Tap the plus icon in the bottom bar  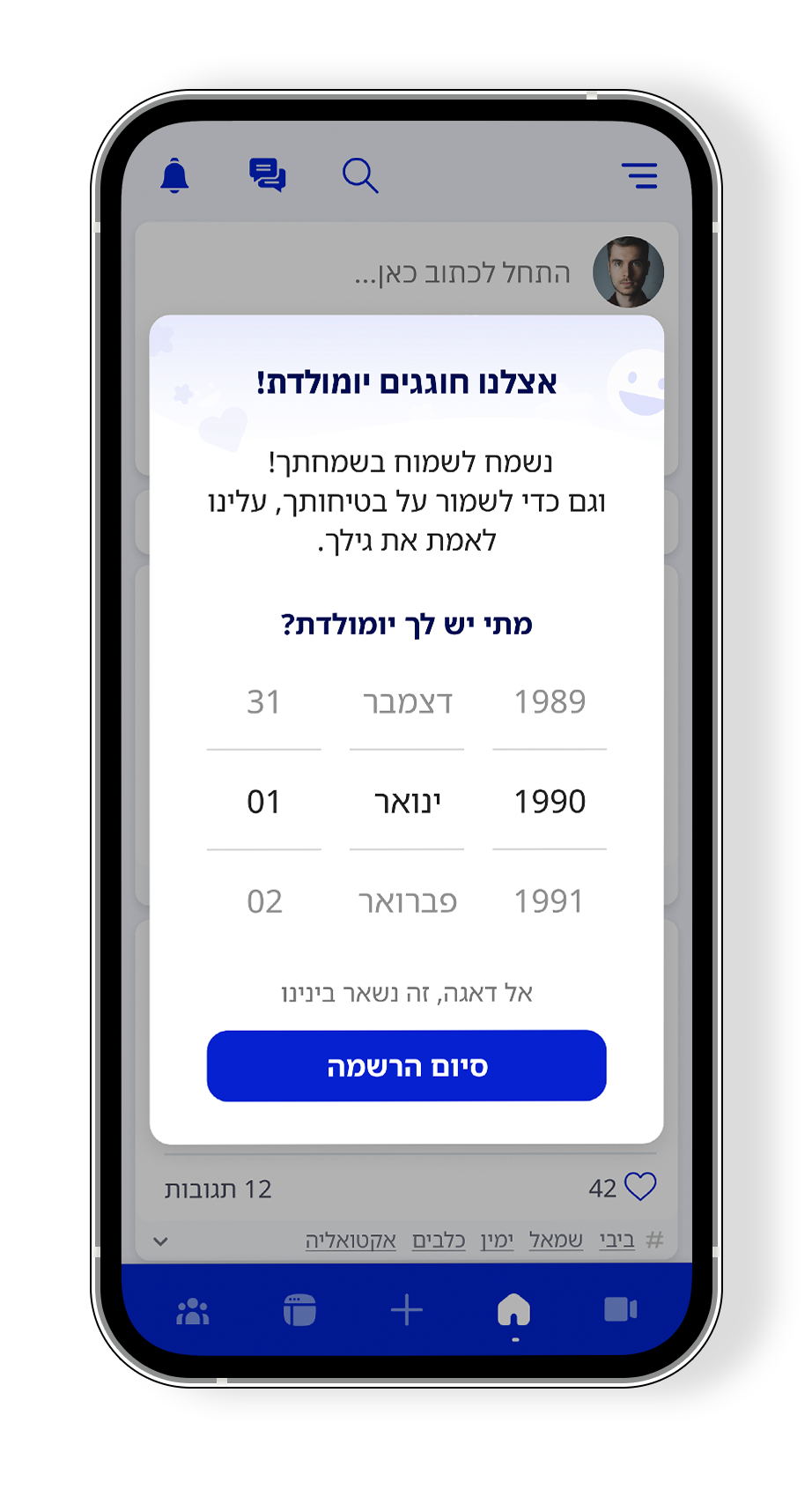pos(406,1311)
